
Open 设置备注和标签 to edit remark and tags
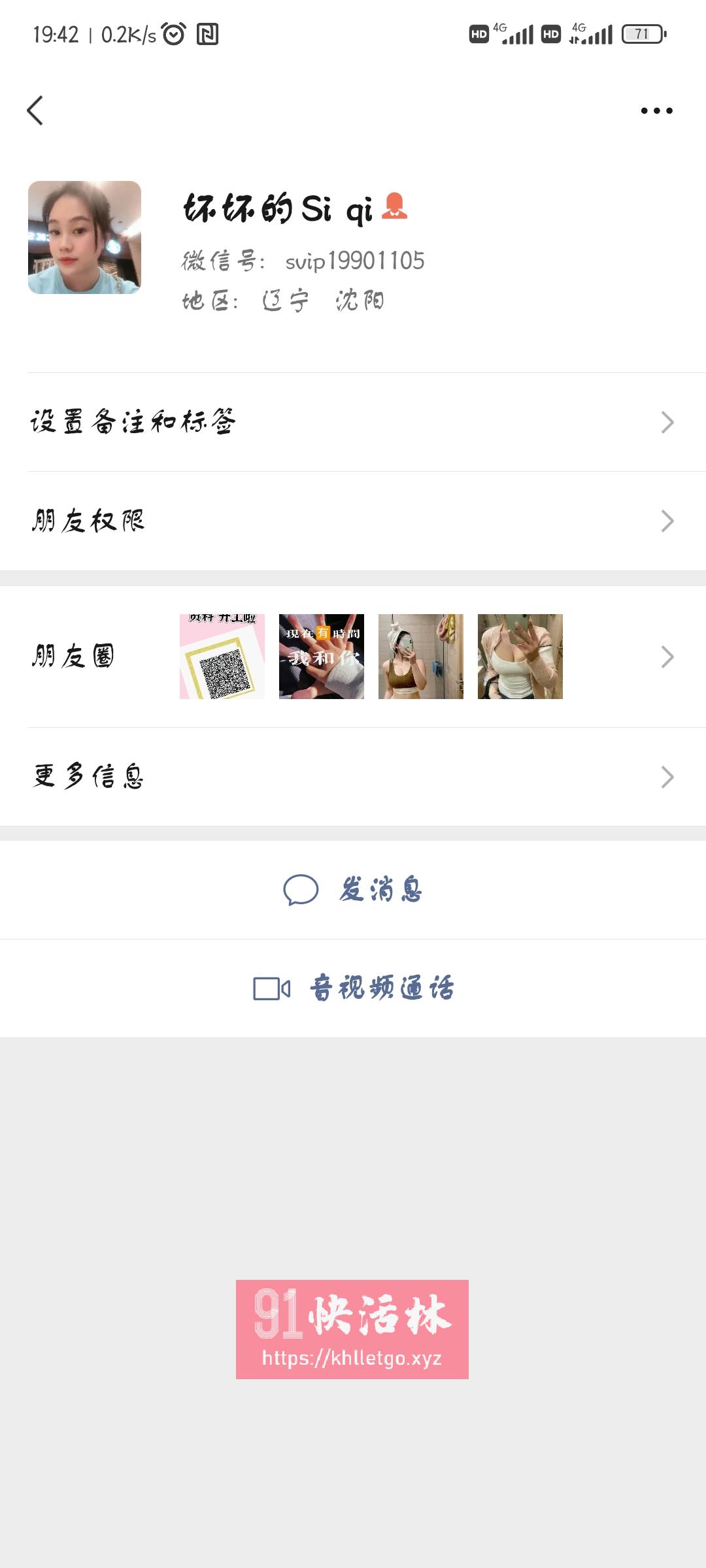[x=353, y=422]
